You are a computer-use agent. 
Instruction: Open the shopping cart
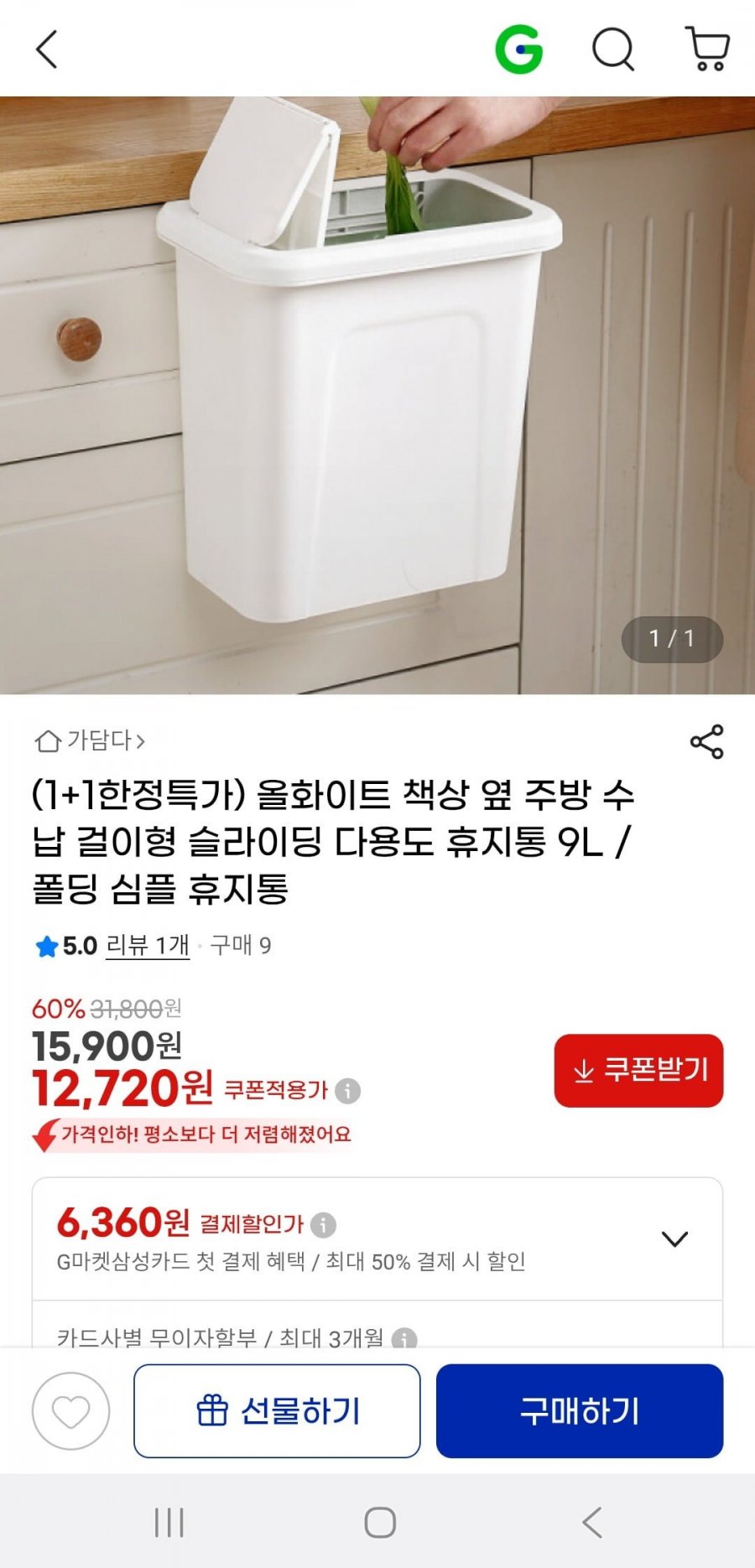click(x=707, y=49)
